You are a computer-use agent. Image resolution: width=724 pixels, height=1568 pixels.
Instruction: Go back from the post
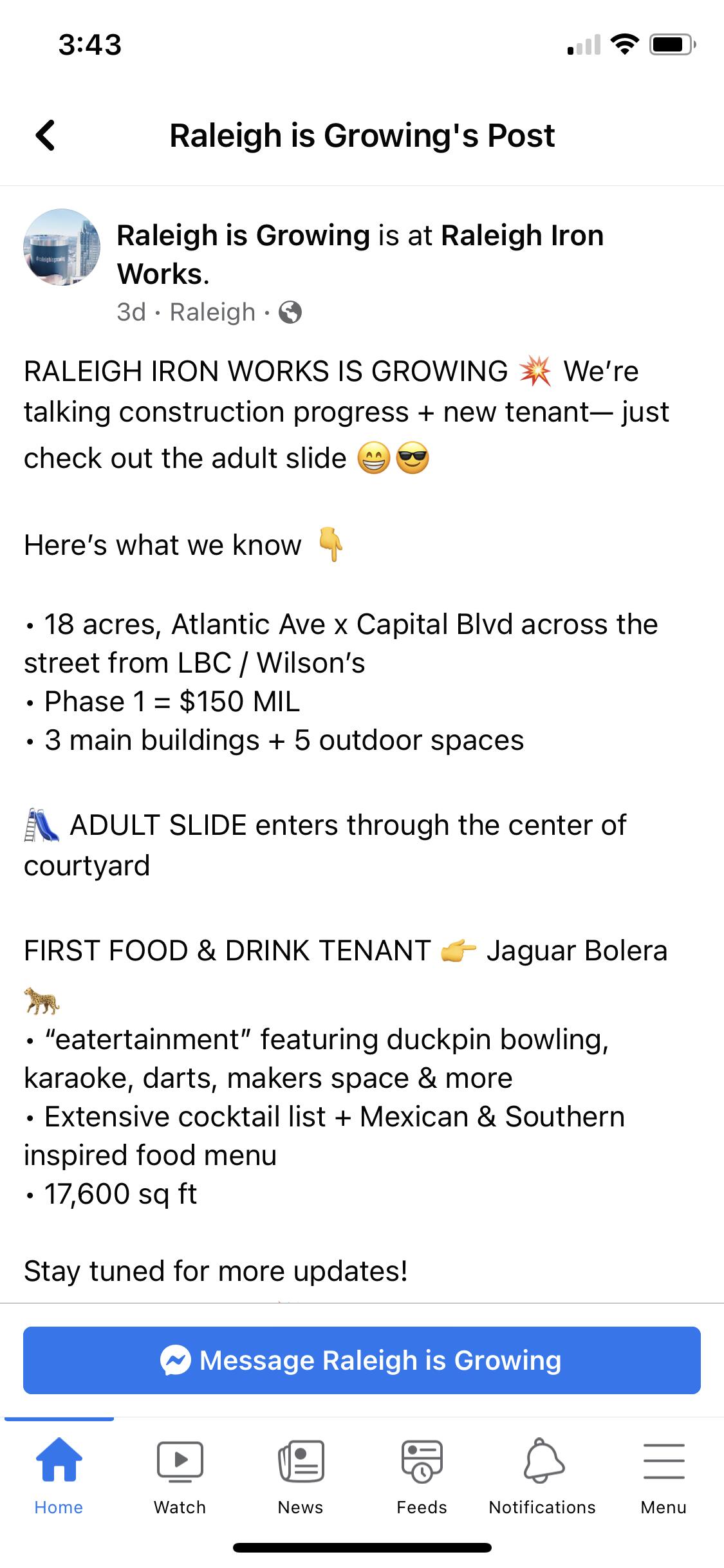point(46,136)
